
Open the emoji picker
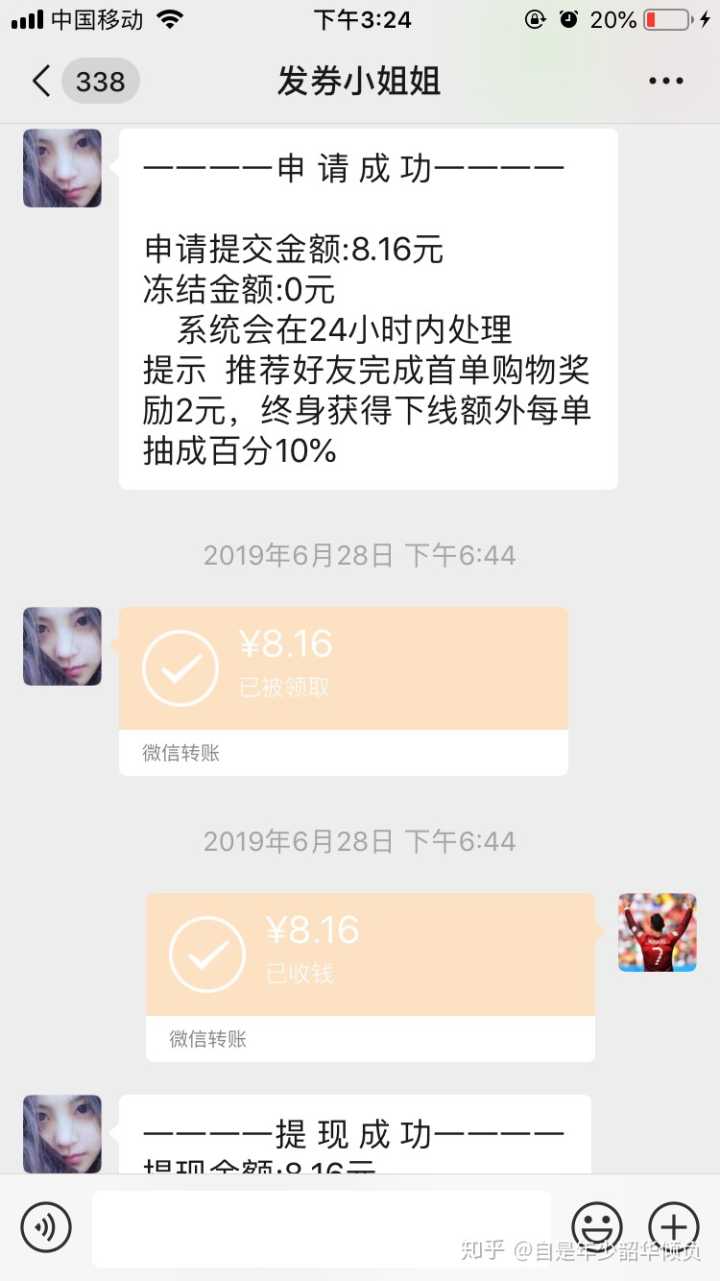tap(597, 1227)
